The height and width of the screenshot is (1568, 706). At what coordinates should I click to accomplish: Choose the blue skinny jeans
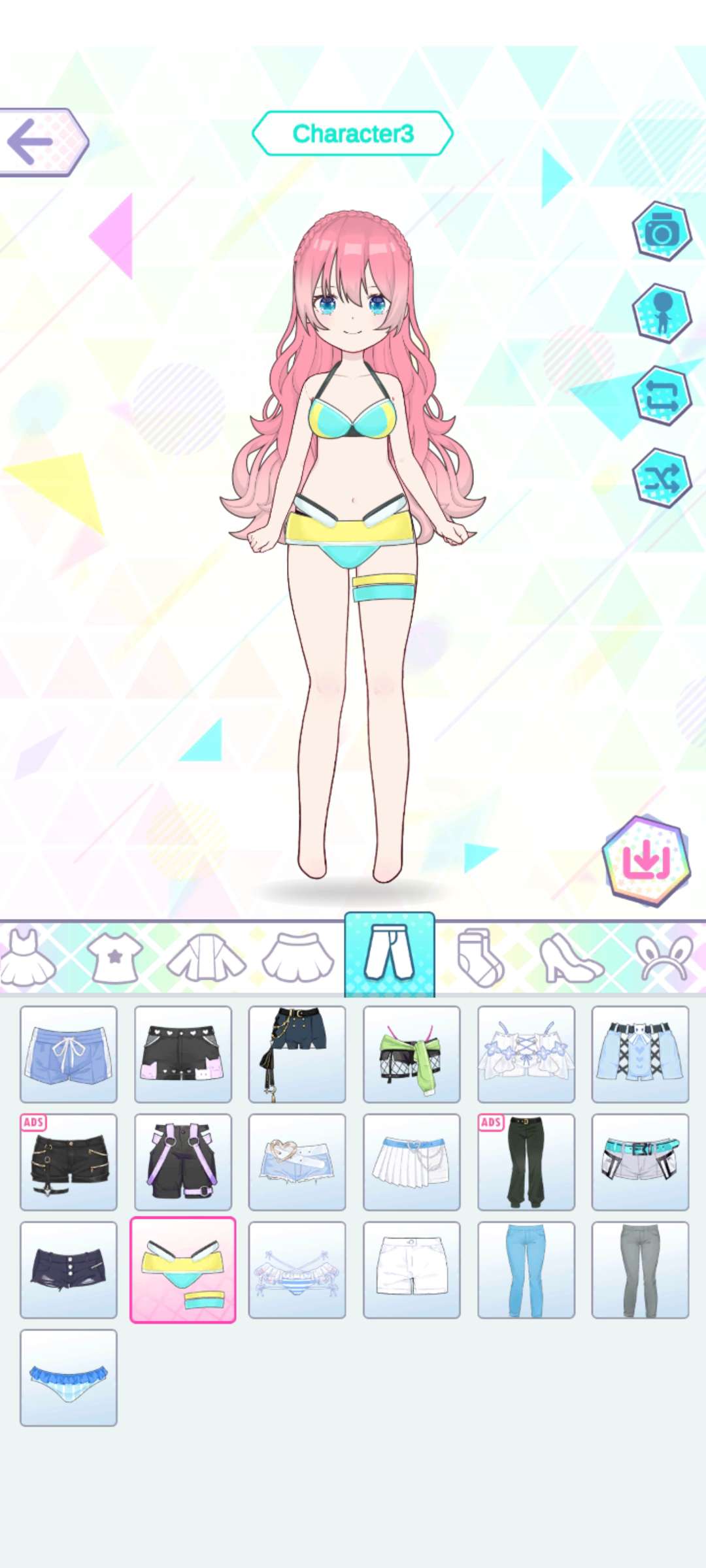(526, 1270)
